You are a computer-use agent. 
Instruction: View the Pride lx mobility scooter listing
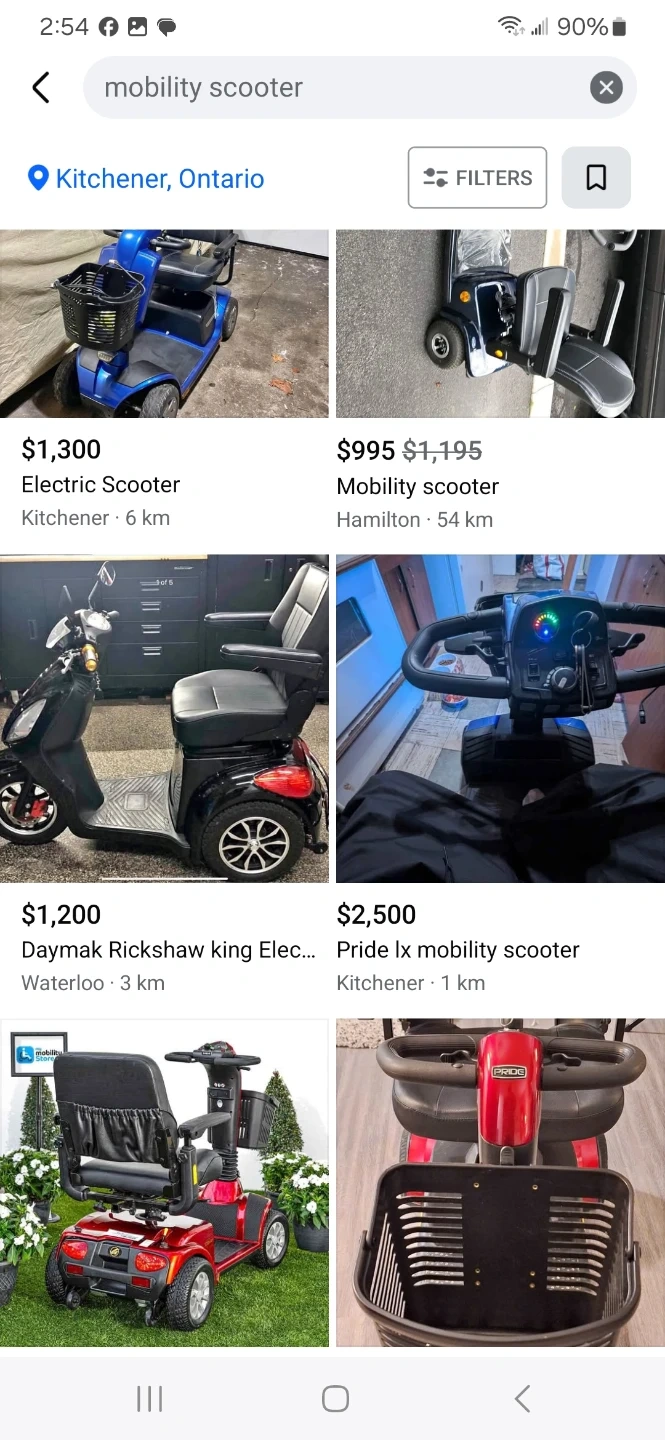click(500, 718)
